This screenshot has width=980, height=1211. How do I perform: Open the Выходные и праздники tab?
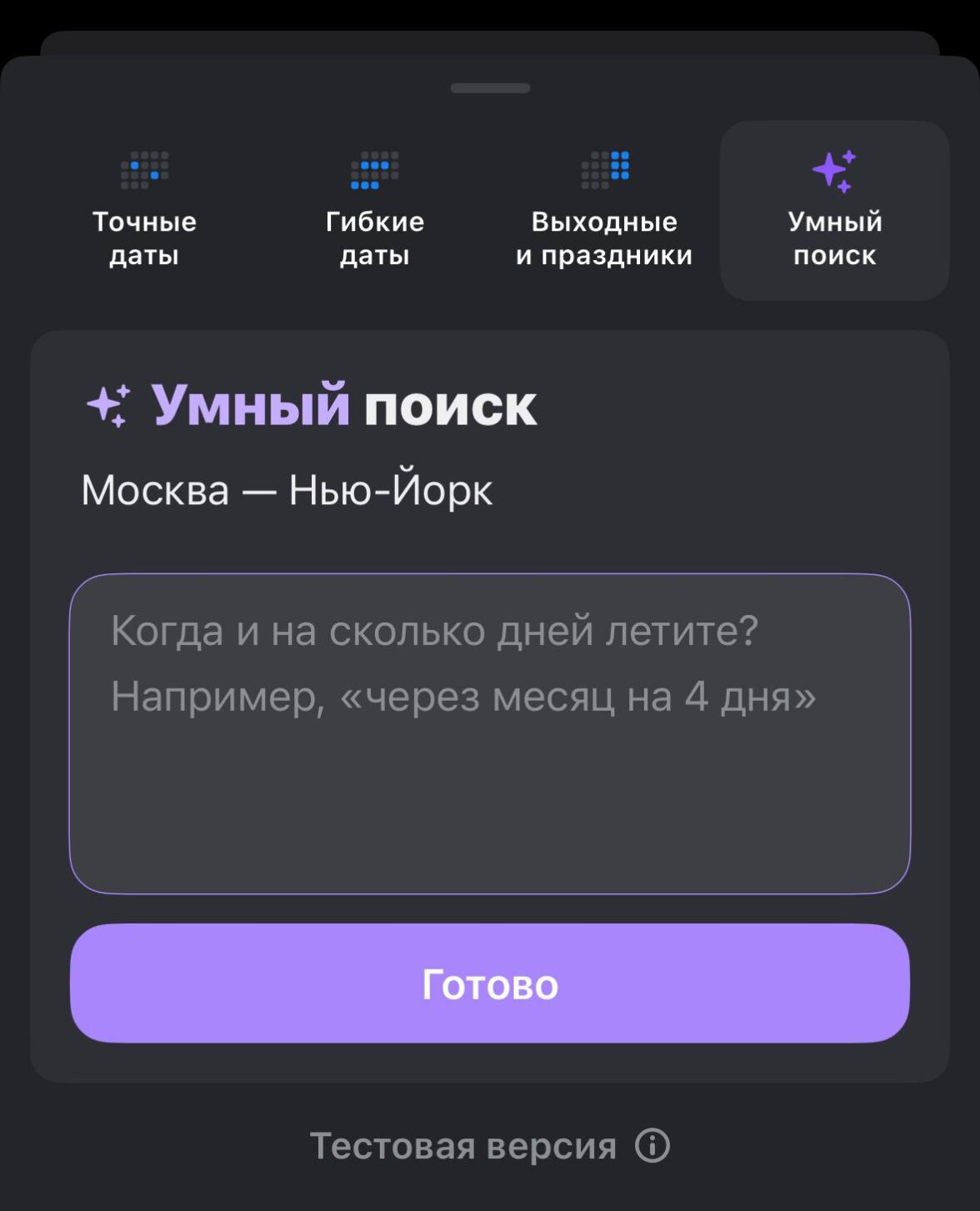[x=604, y=210]
